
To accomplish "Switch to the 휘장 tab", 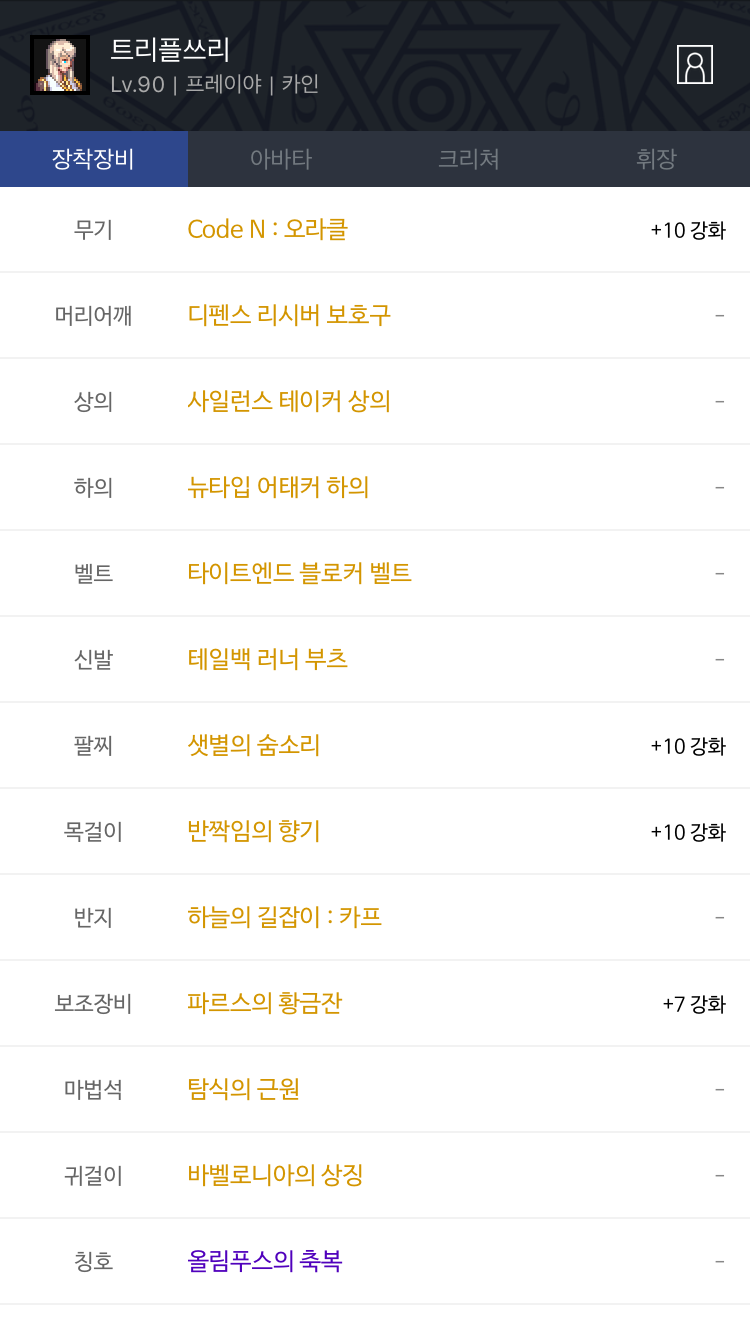I will [656, 159].
